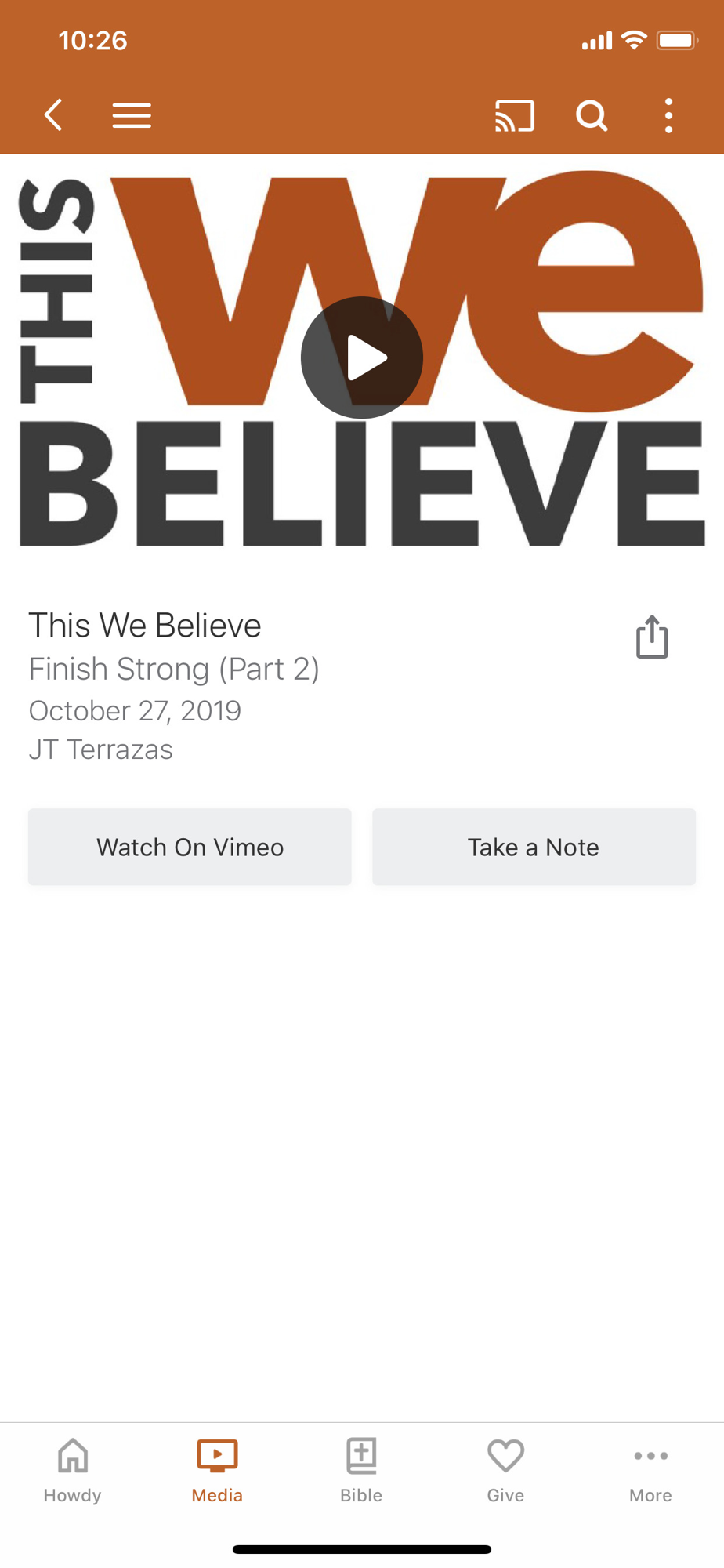Open the hamburger menu

(x=132, y=115)
